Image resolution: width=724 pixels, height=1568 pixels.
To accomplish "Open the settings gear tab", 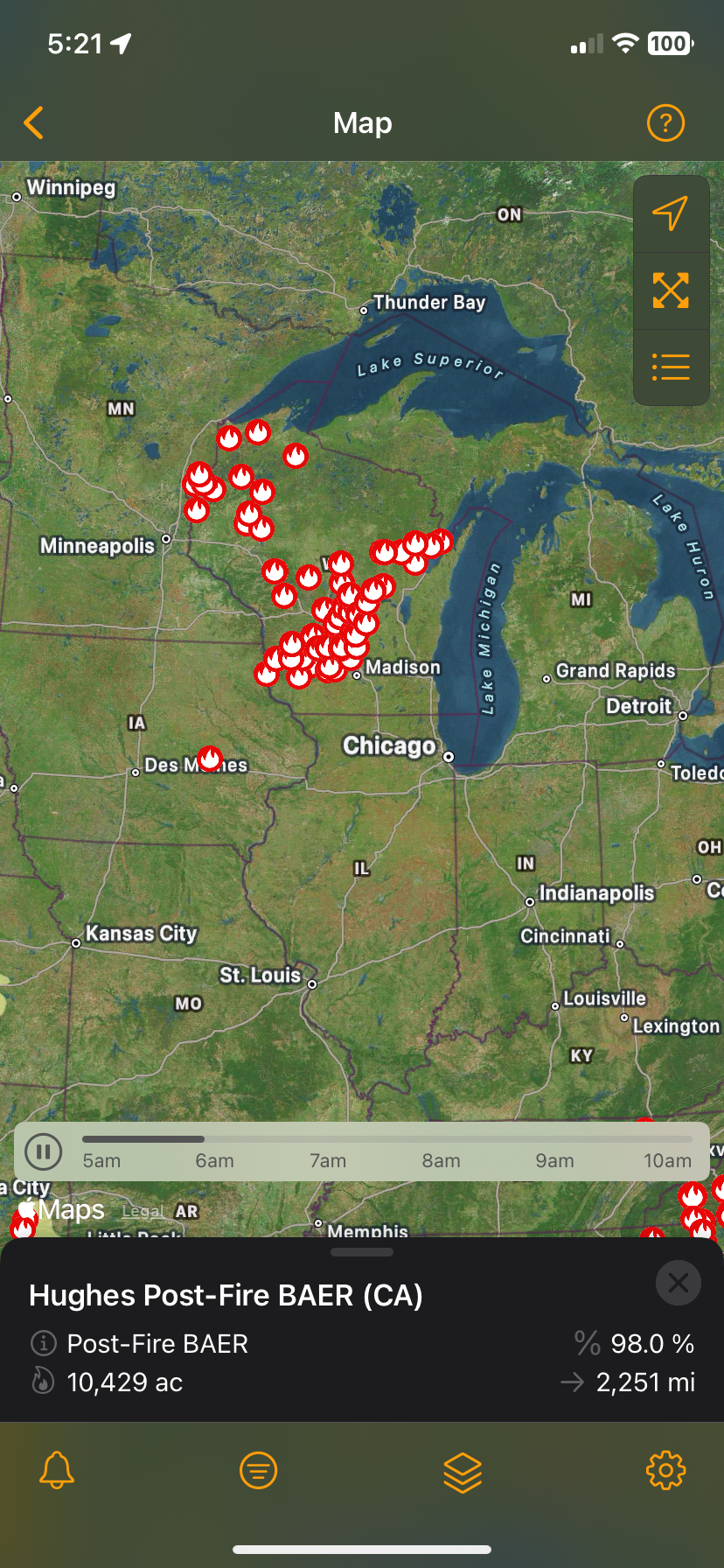I will 665,1470.
